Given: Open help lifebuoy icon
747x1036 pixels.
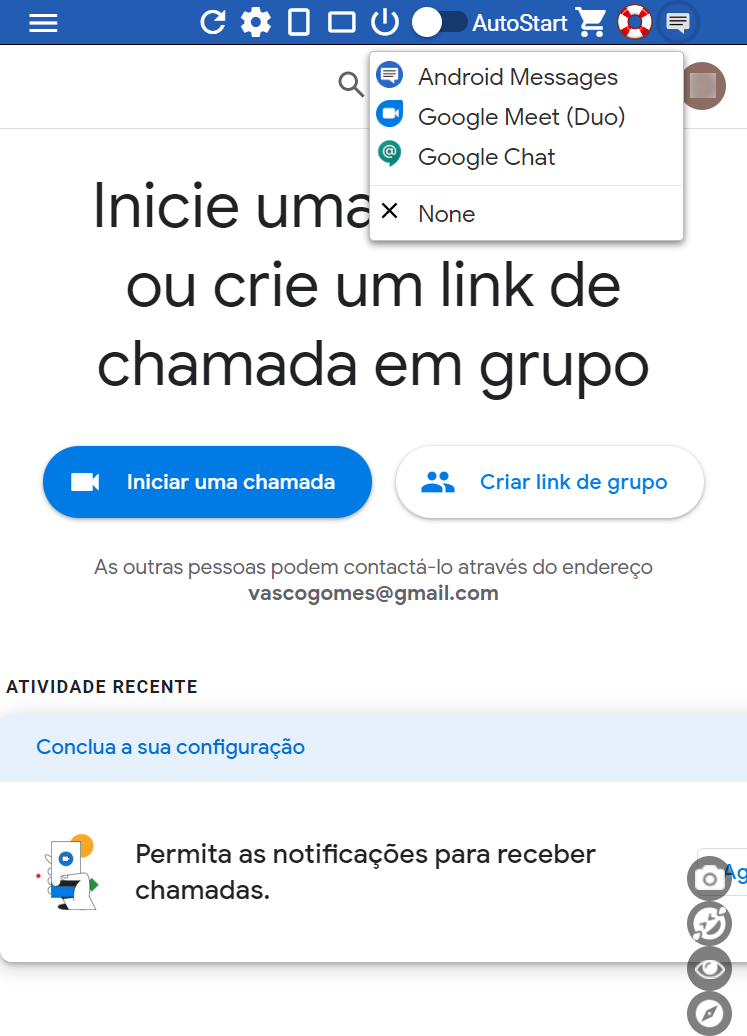Looking at the screenshot, I should coord(635,22).
